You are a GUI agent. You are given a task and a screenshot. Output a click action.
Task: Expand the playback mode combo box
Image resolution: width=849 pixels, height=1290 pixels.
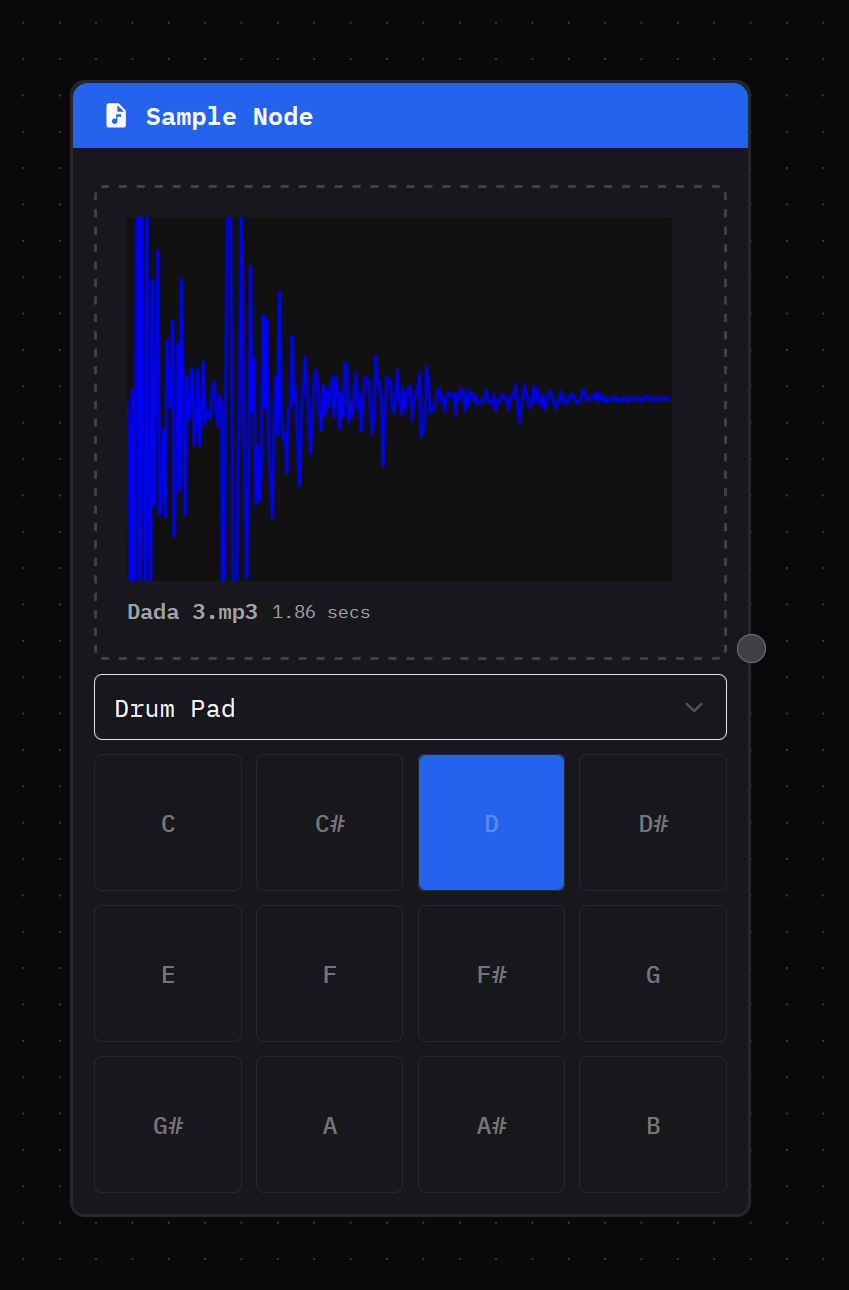pyautogui.click(x=410, y=707)
